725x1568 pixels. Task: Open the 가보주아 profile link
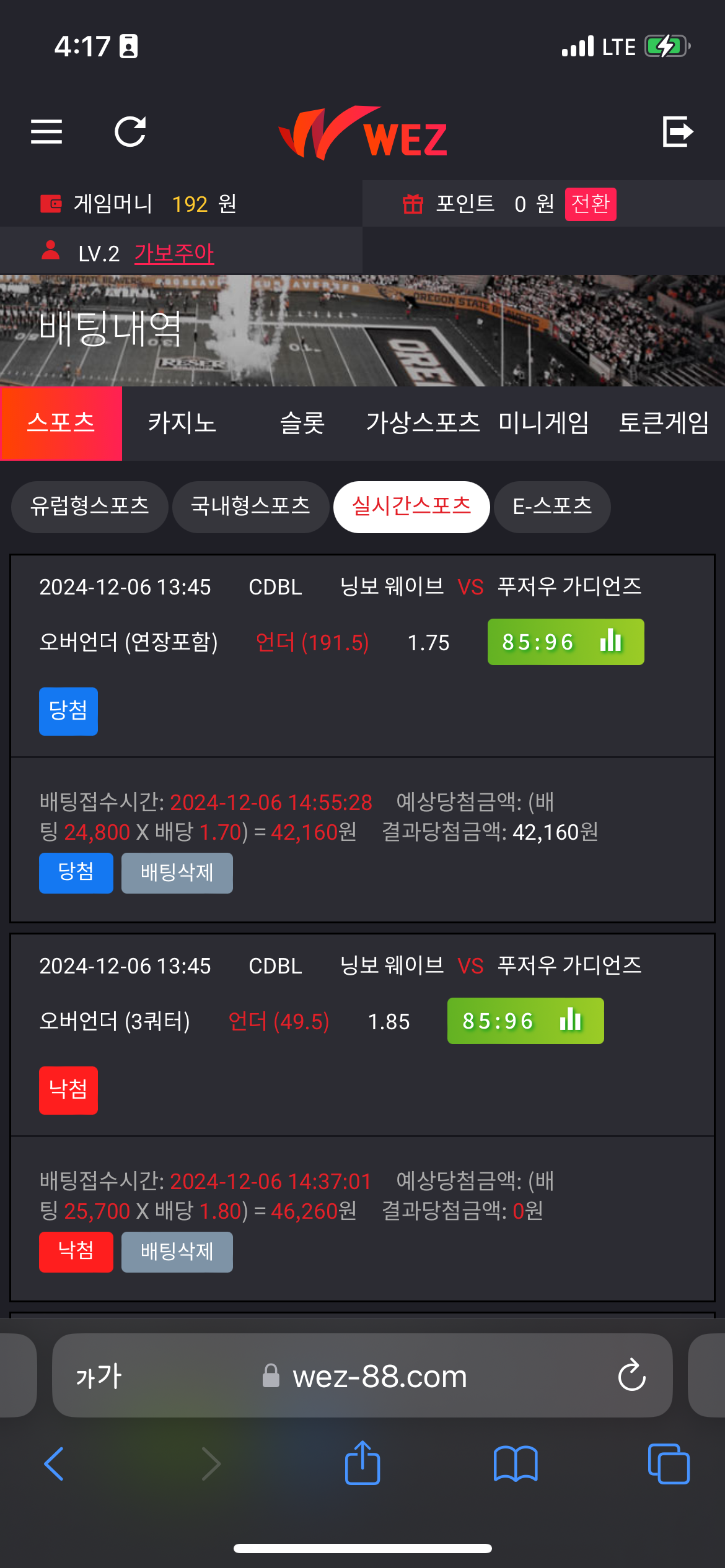click(x=174, y=253)
